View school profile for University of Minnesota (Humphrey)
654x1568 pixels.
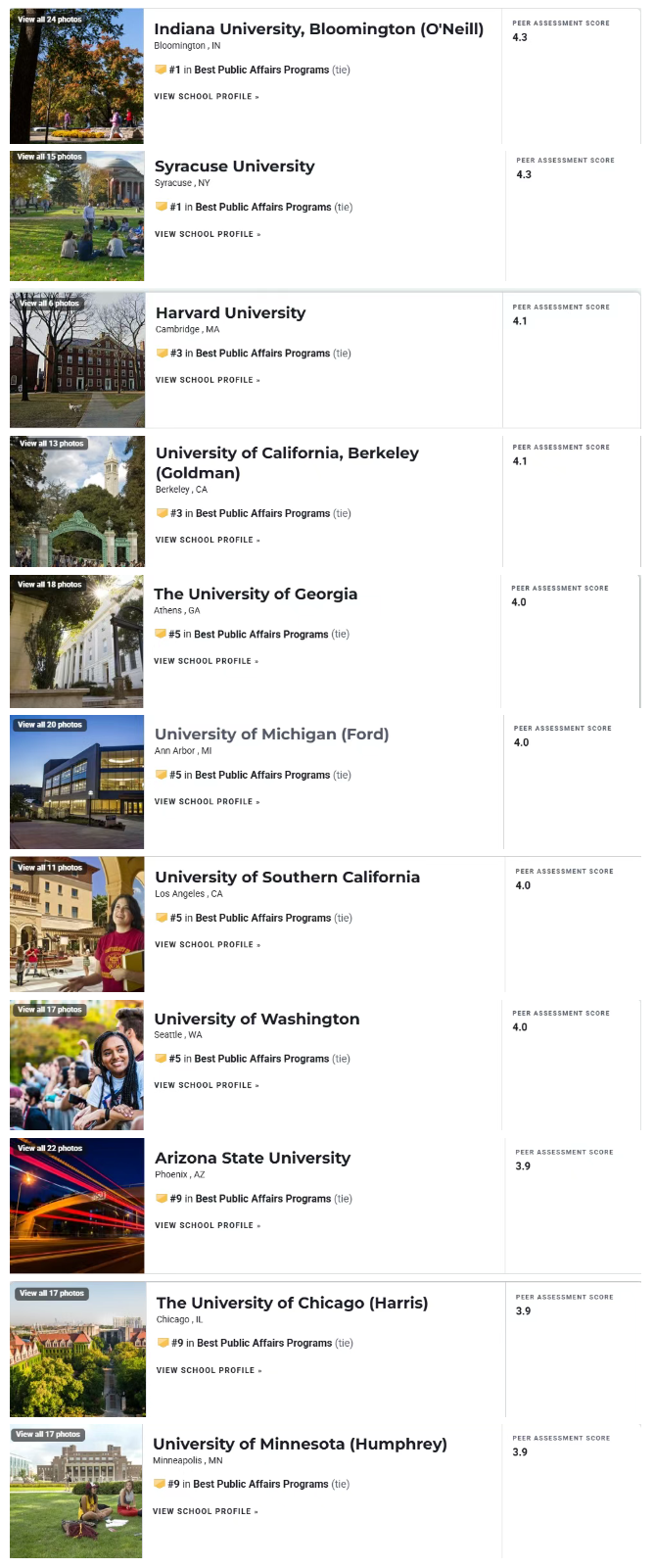coord(205,1511)
